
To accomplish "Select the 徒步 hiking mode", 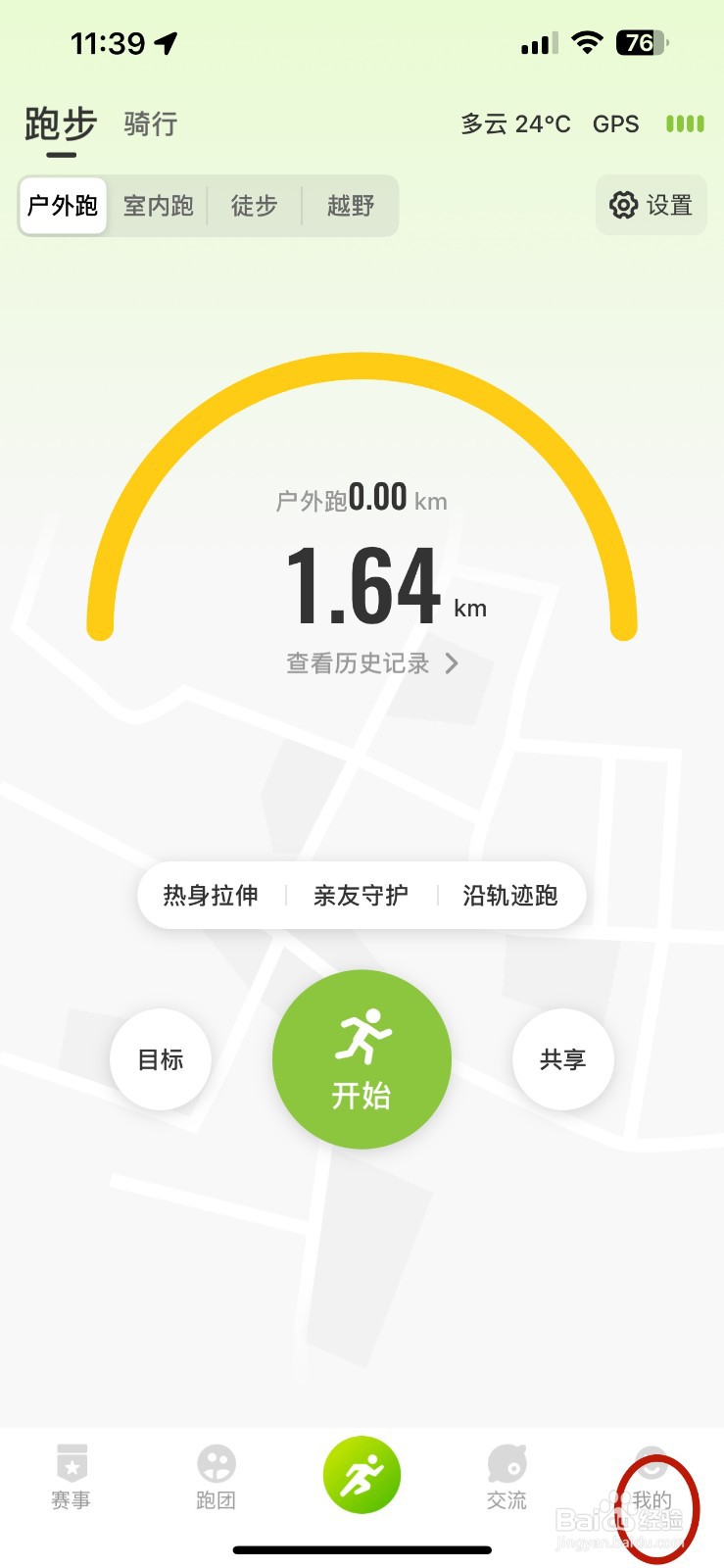I will pos(255,206).
